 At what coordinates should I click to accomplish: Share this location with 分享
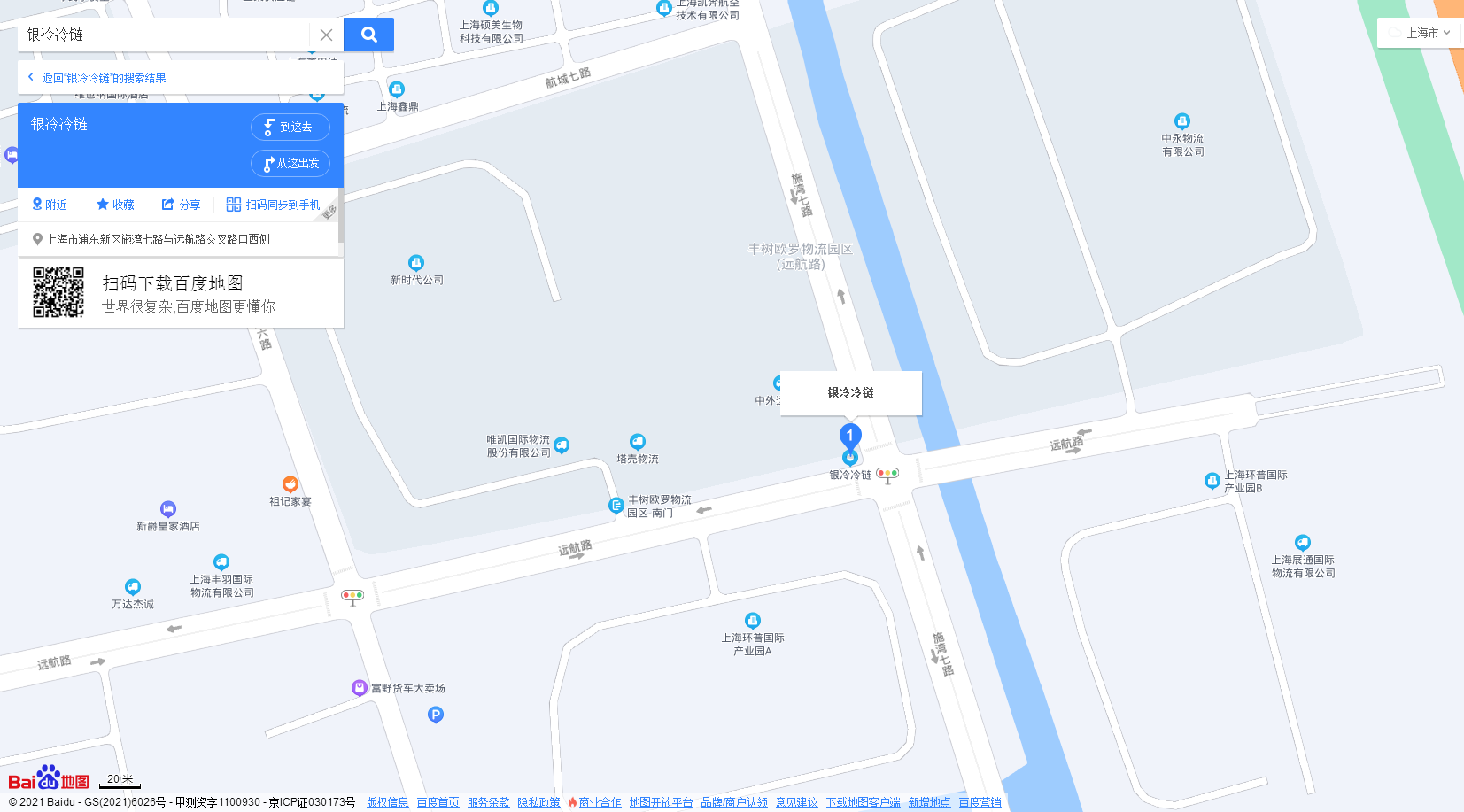click(x=181, y=205)
